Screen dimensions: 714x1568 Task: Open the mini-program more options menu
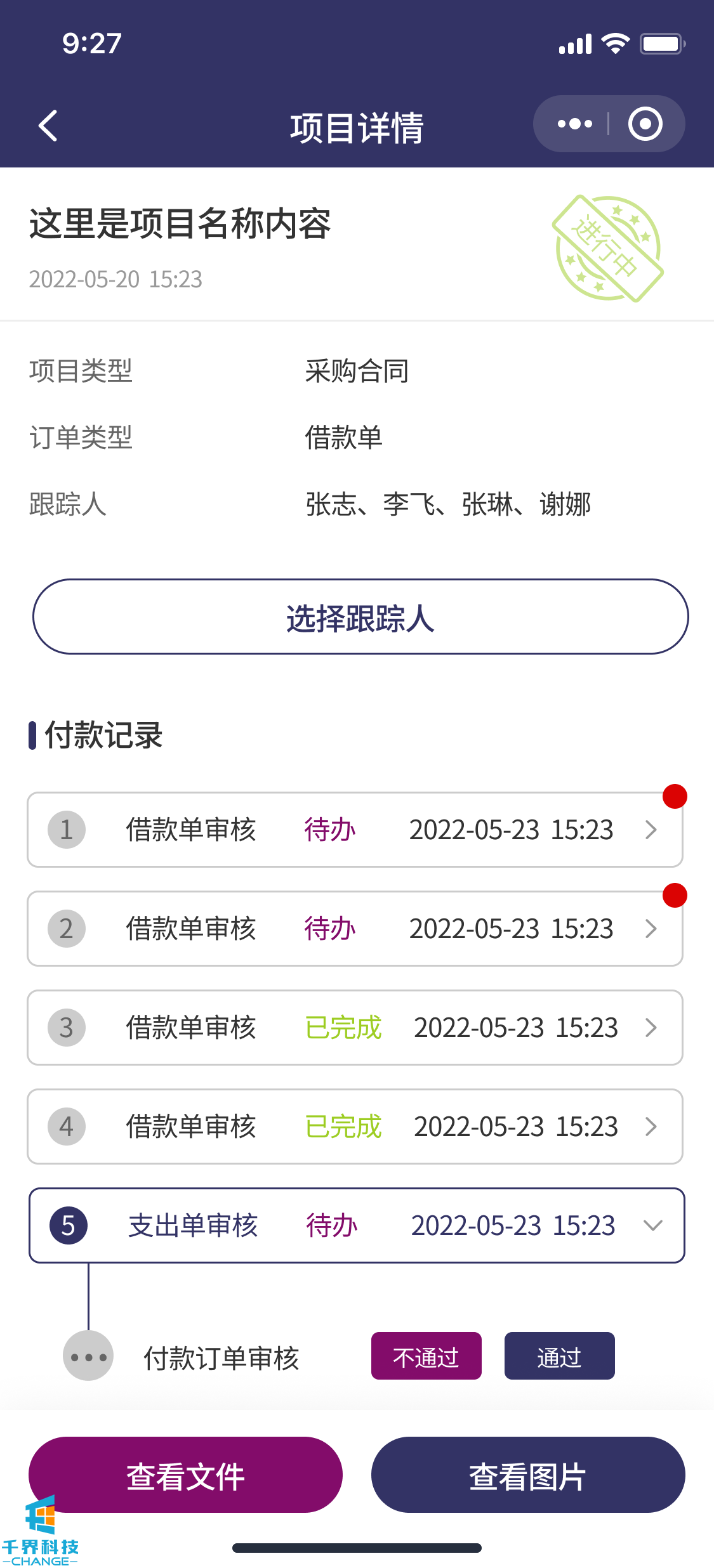point(574,124)
